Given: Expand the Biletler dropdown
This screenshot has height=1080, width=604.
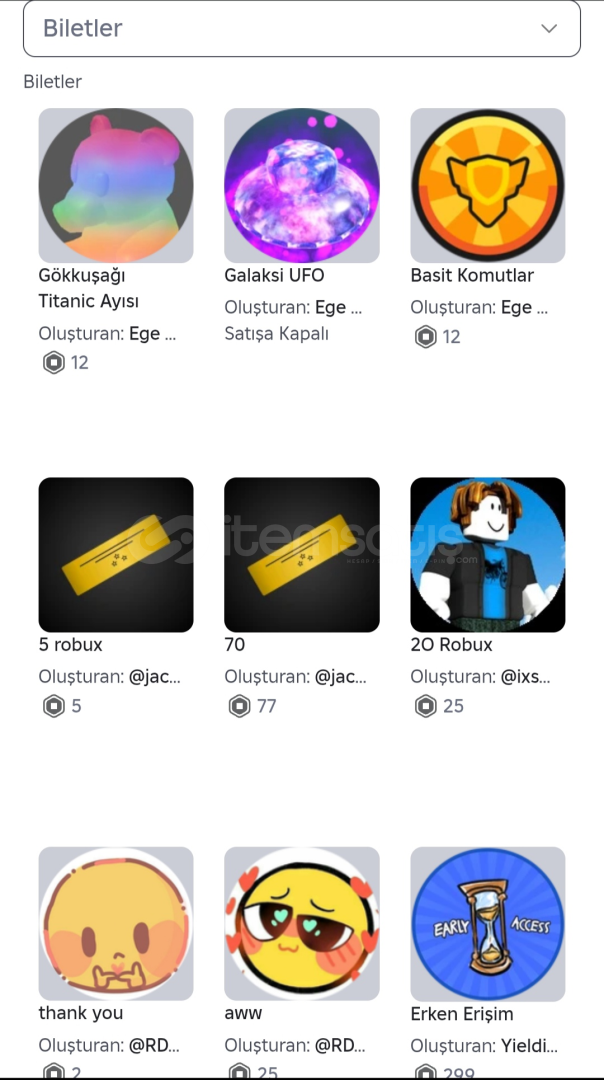Looking at the screenshot, I should 301,28.
